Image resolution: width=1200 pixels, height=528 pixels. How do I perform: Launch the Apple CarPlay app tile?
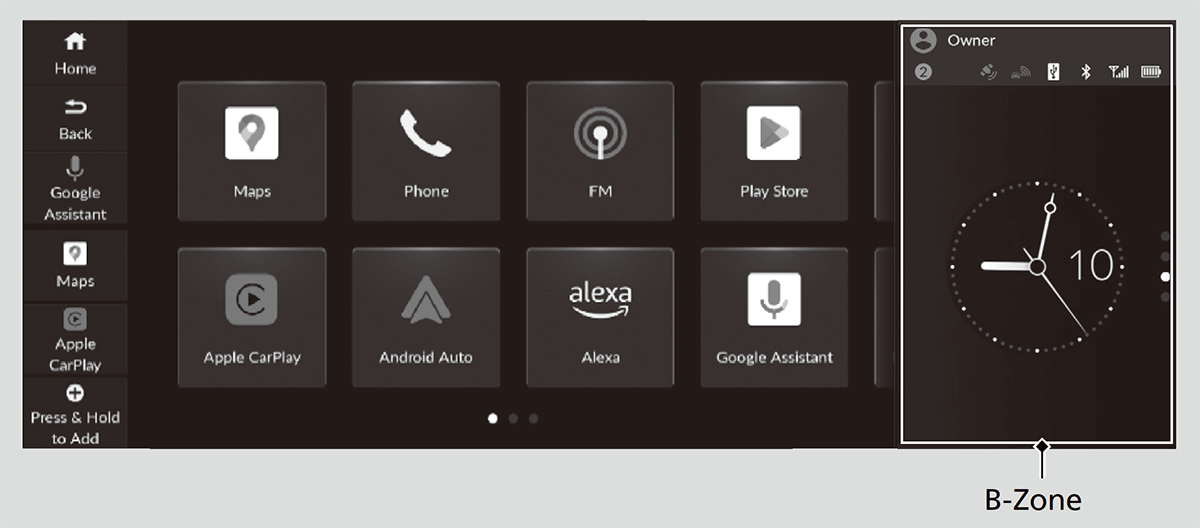tap(252, 317)
